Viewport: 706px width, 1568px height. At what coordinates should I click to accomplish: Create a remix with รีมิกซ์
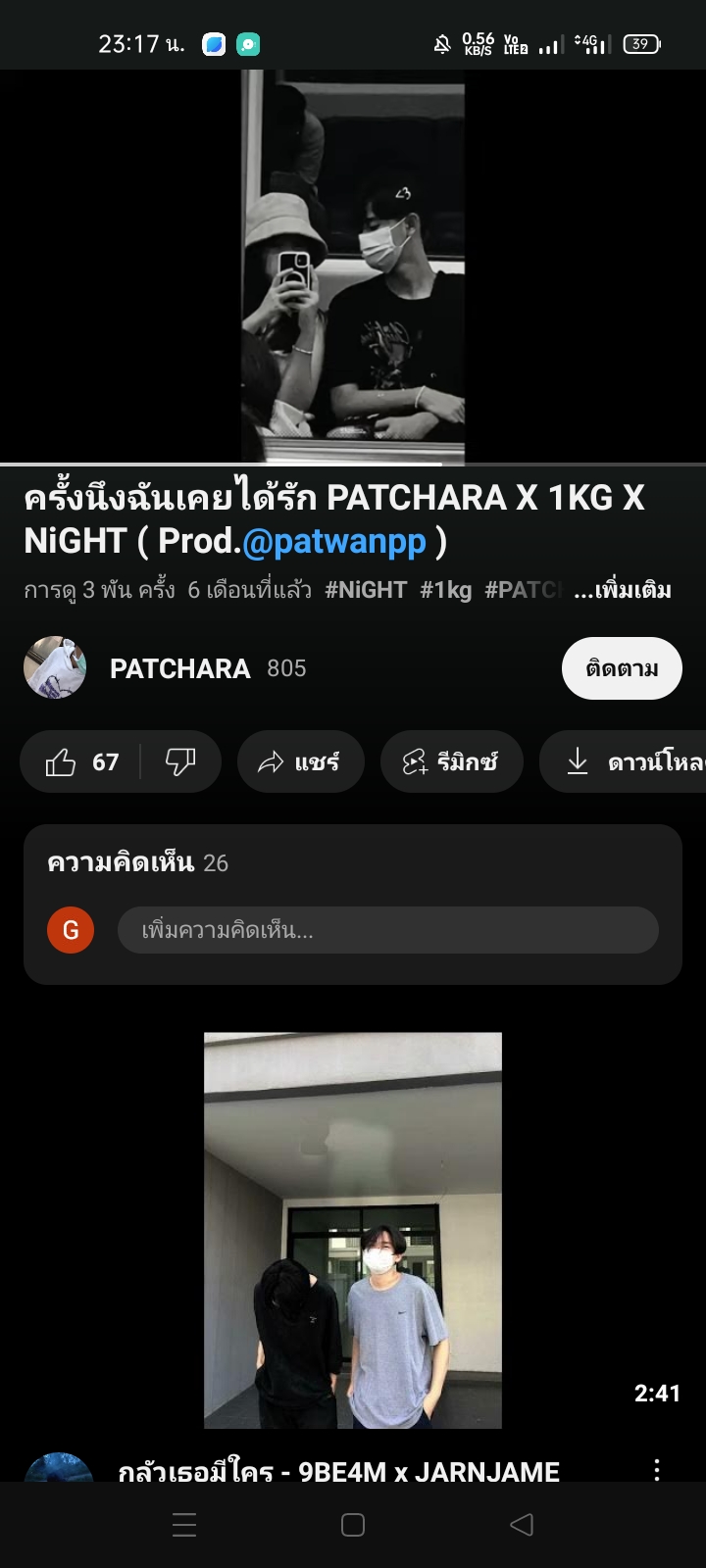click(x=451, y=761)
